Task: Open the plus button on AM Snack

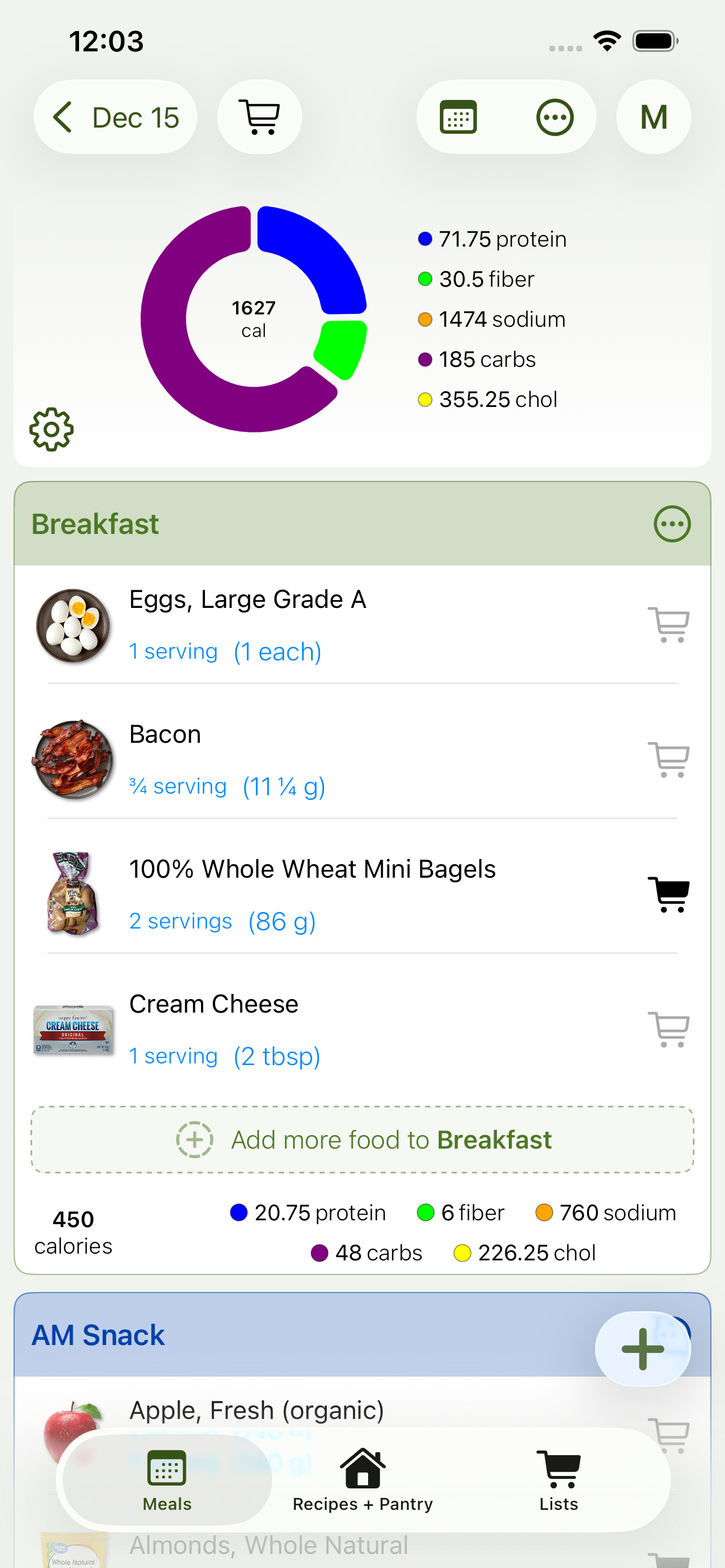Action: [x=643, y=1349]
